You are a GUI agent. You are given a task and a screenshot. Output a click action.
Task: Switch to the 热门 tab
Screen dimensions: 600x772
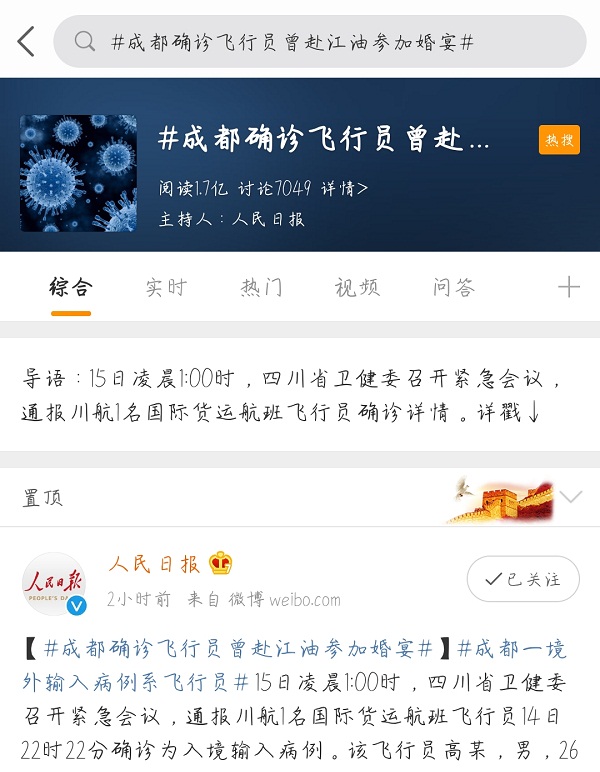pyautogui.click(x=261, y=288)
